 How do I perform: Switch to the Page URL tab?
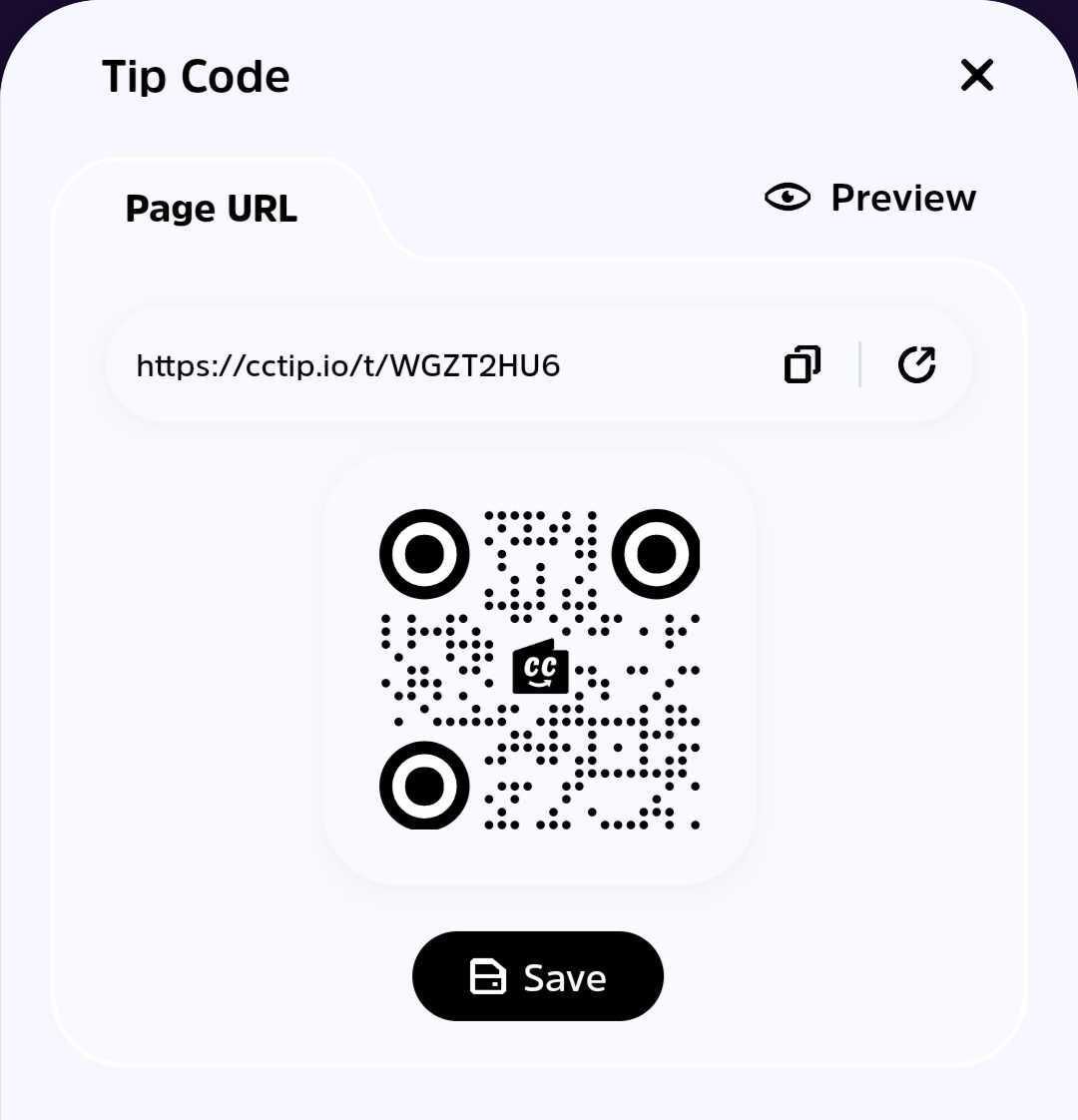click(212, 209)
